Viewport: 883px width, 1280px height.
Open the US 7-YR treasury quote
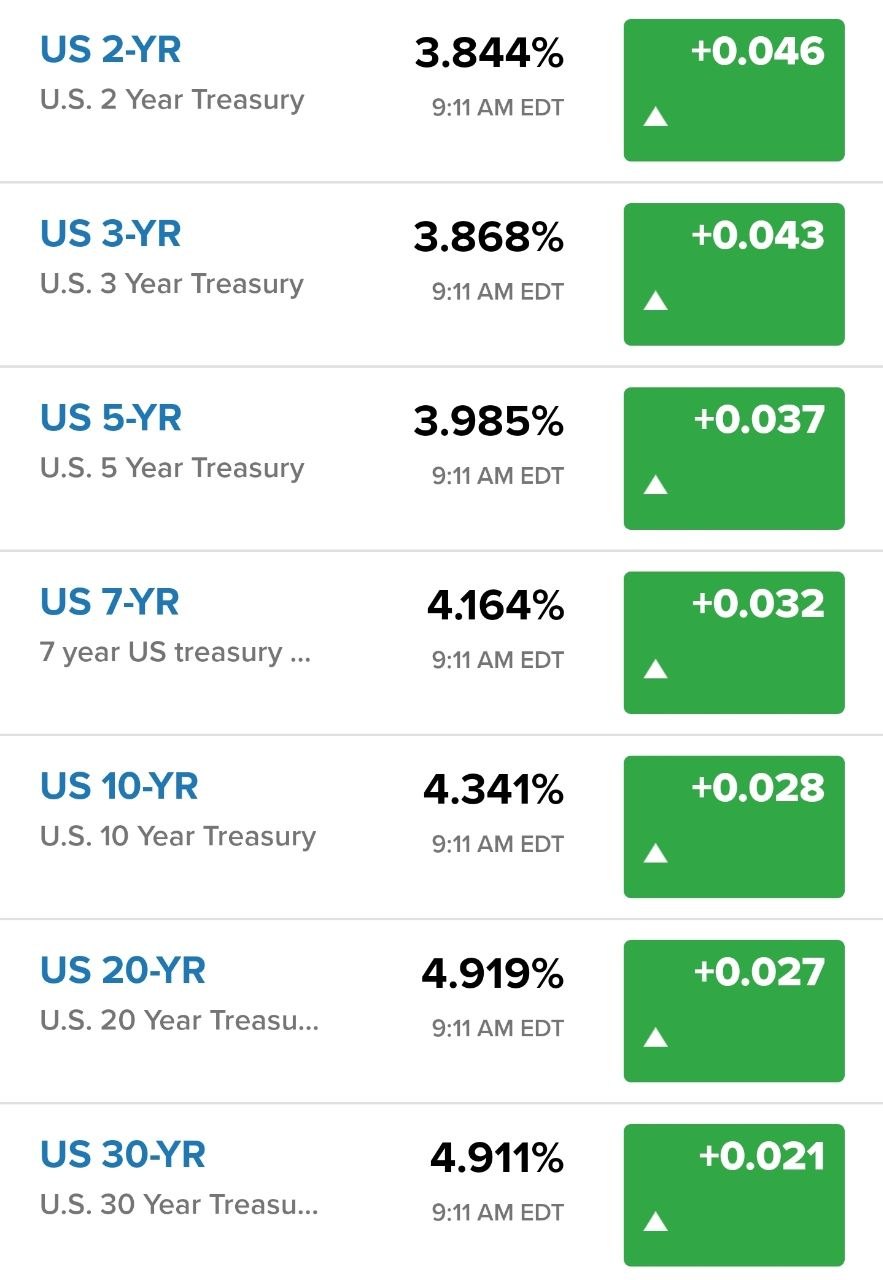point(110,602)
